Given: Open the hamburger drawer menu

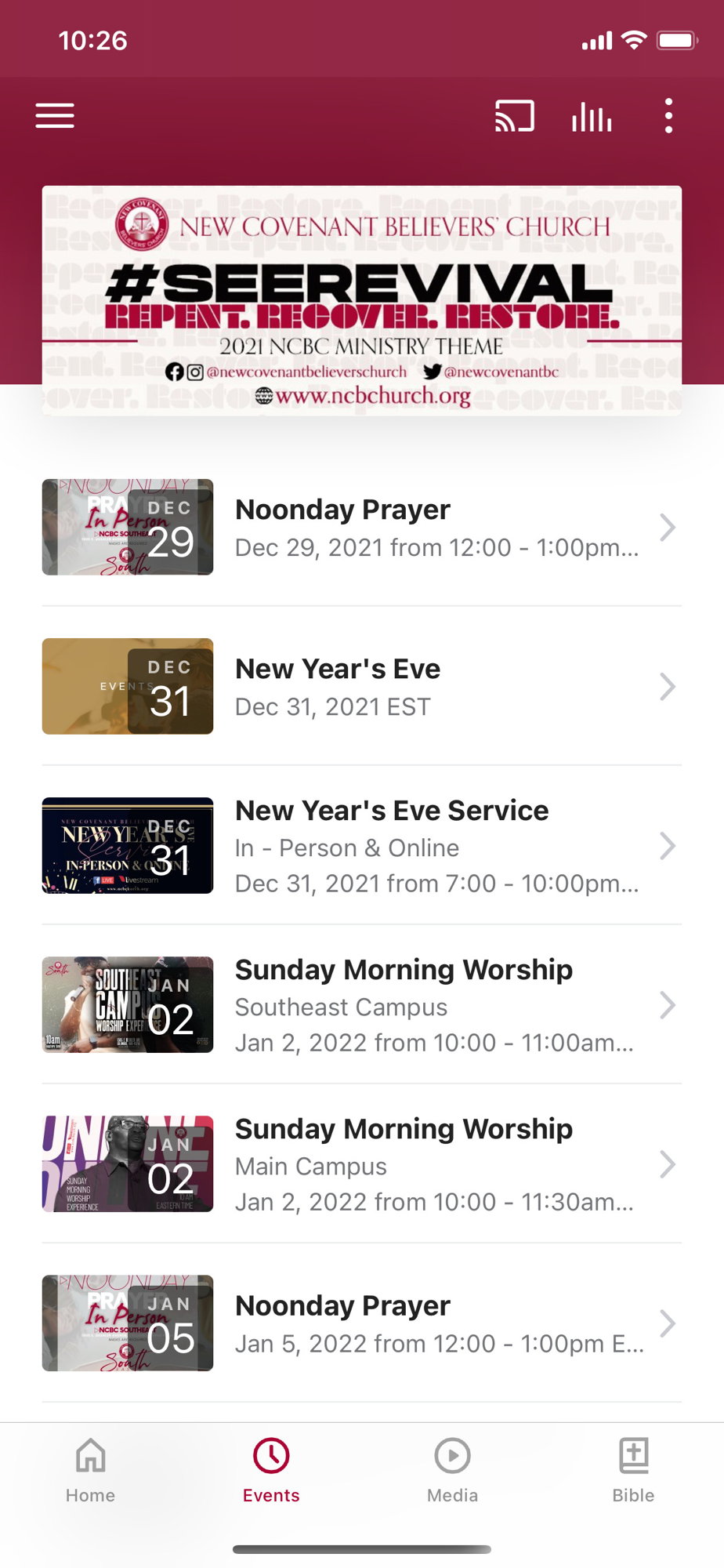Looking at the screenshot, I should (55, 116).
